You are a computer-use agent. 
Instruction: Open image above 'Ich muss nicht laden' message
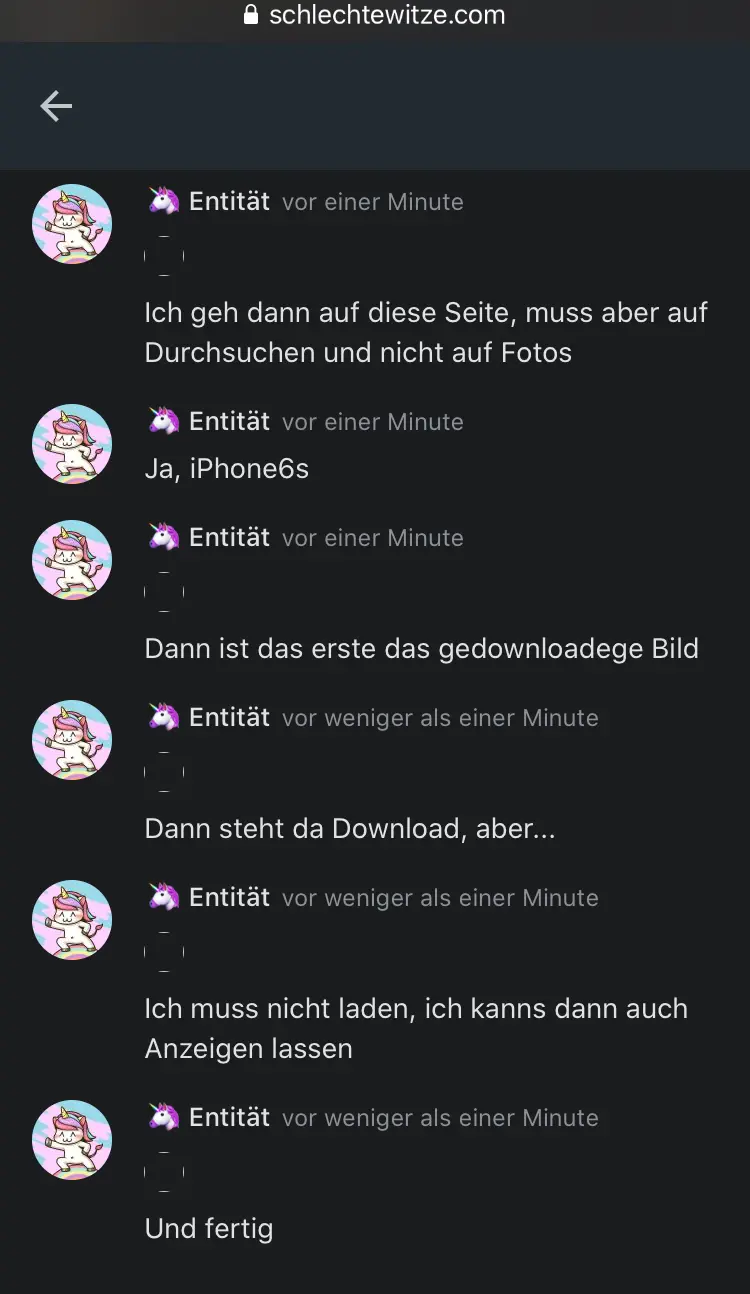[x=164, y=952]
